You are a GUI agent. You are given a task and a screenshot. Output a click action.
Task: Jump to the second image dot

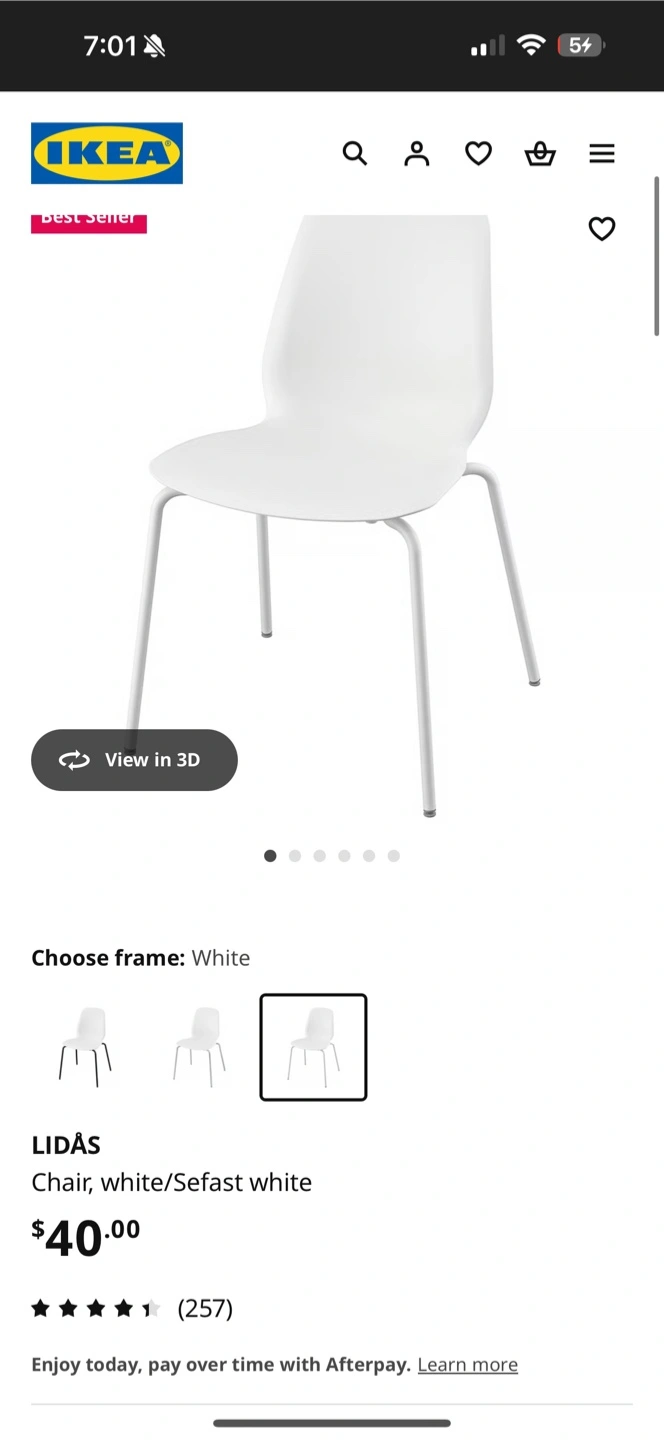[x=295, y=856]
